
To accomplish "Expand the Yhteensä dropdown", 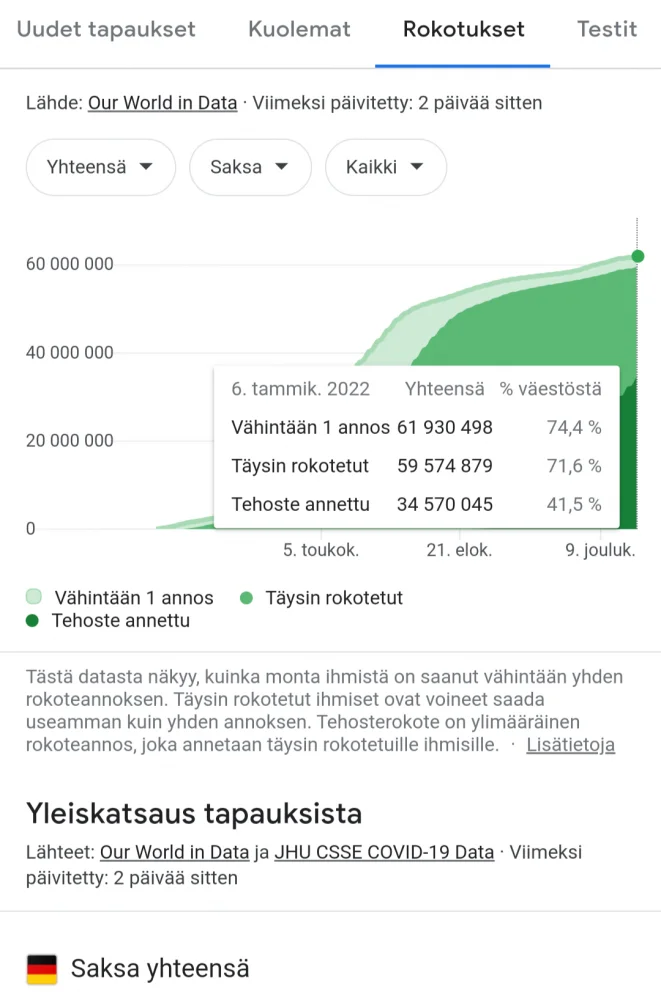I will point(100,167).
